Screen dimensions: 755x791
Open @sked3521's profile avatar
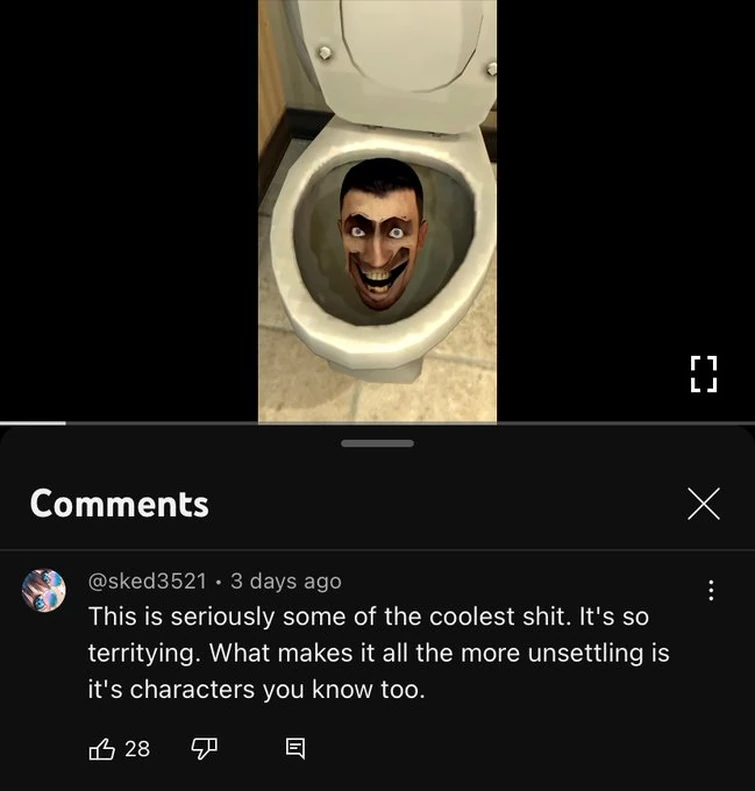coord(44,590)
